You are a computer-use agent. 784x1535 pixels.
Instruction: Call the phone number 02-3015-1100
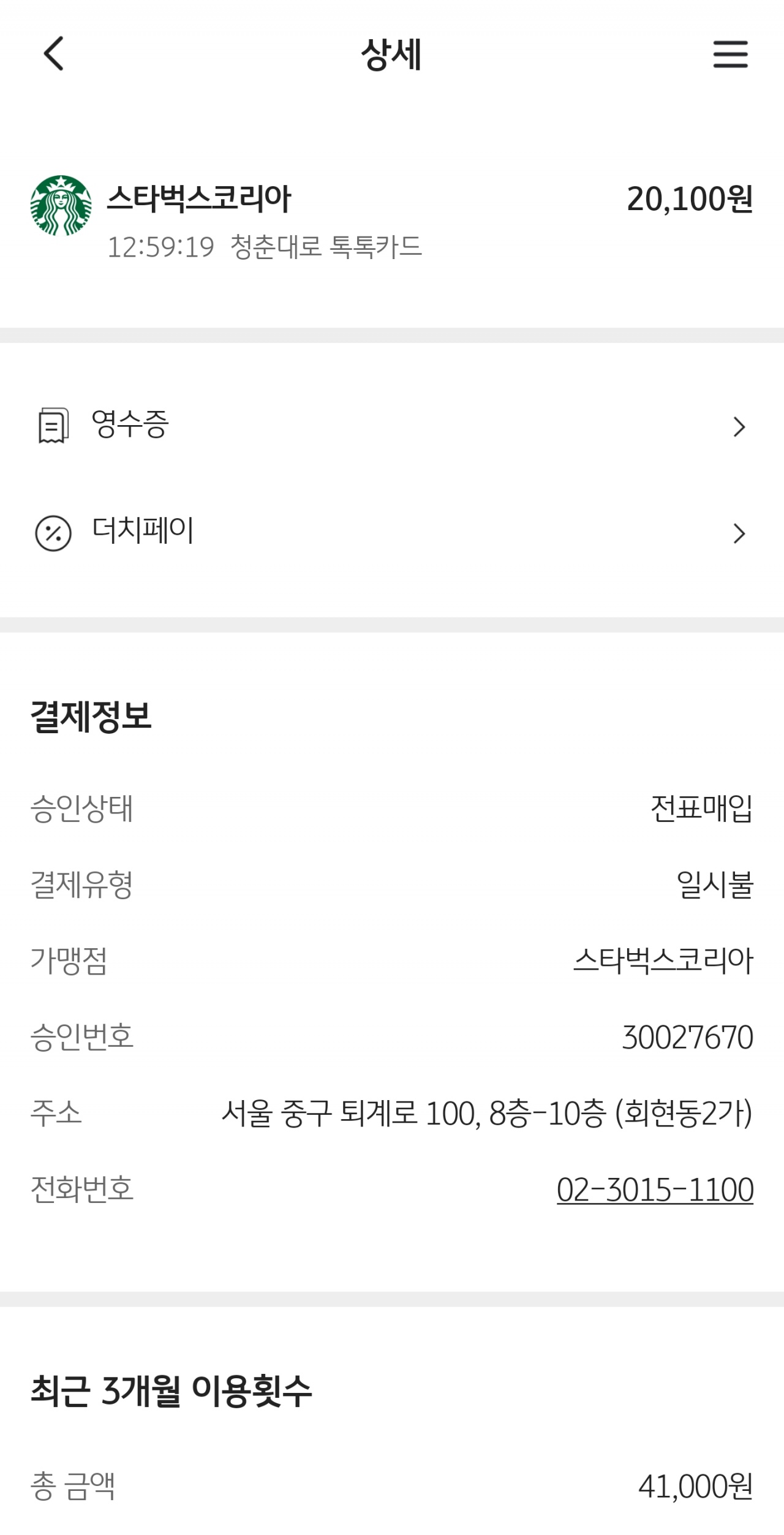pos(654,1190)
